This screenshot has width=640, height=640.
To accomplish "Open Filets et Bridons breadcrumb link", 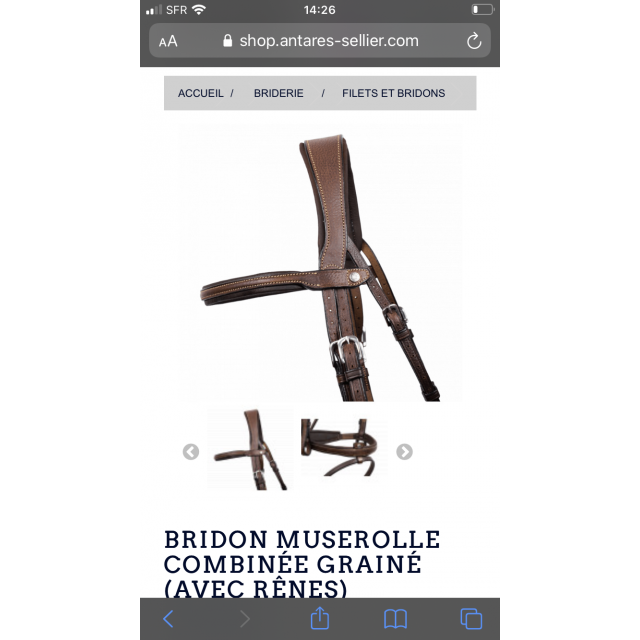I will 393,93.
